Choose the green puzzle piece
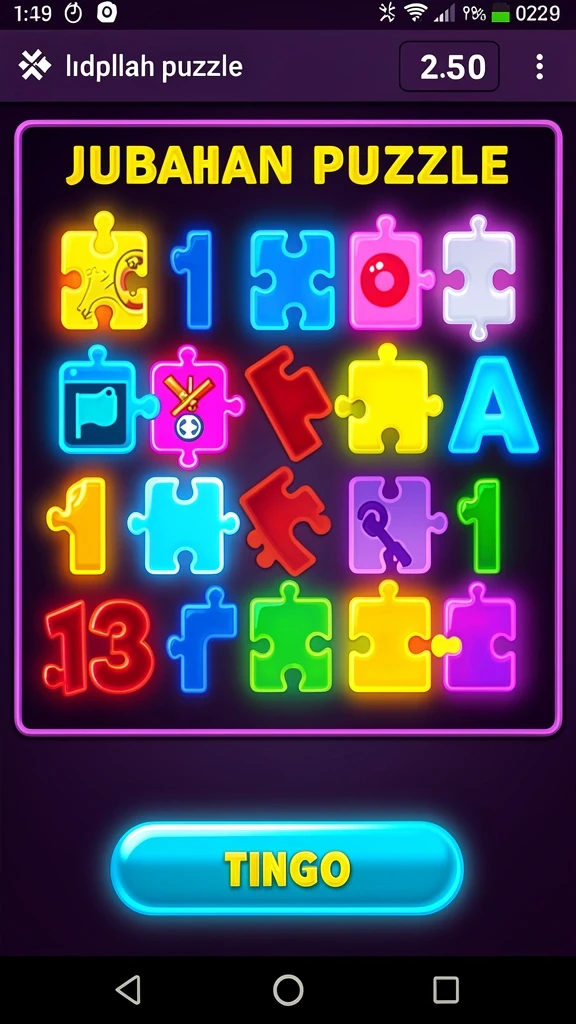This screenshot has width=576, height=1024. (x=291, y=637)
